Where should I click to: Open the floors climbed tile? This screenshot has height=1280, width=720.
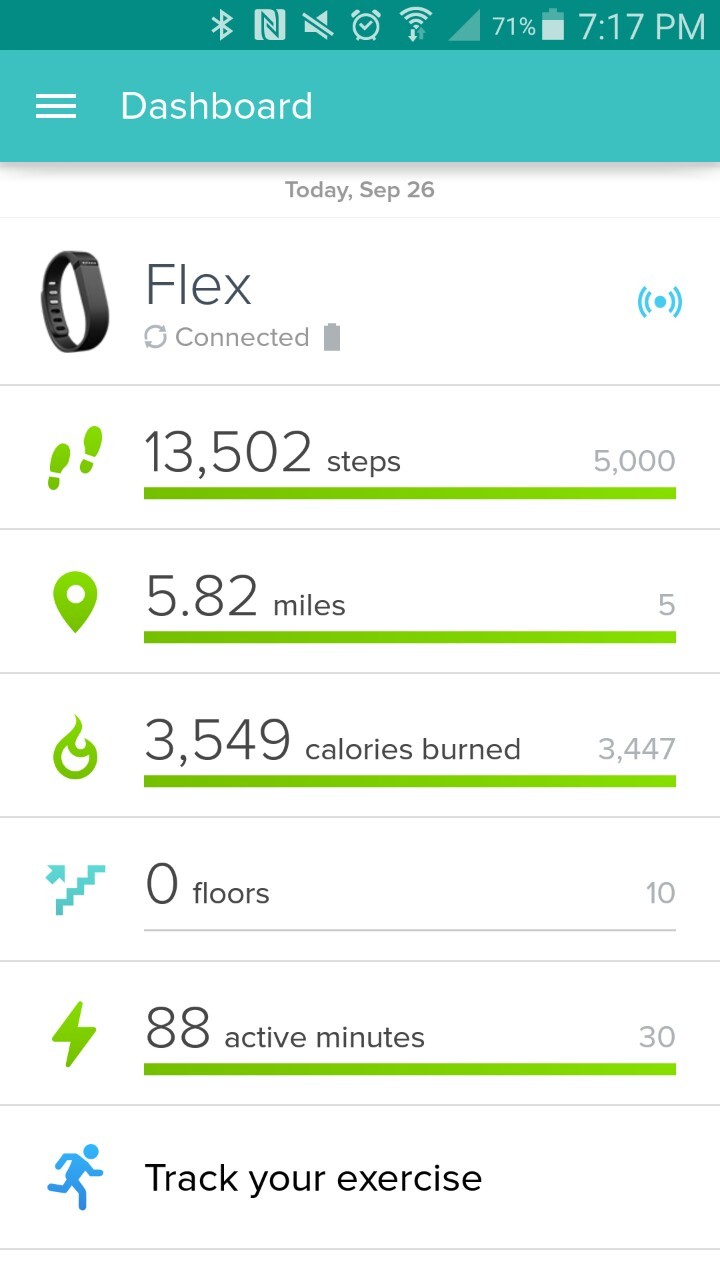[360, 889]
